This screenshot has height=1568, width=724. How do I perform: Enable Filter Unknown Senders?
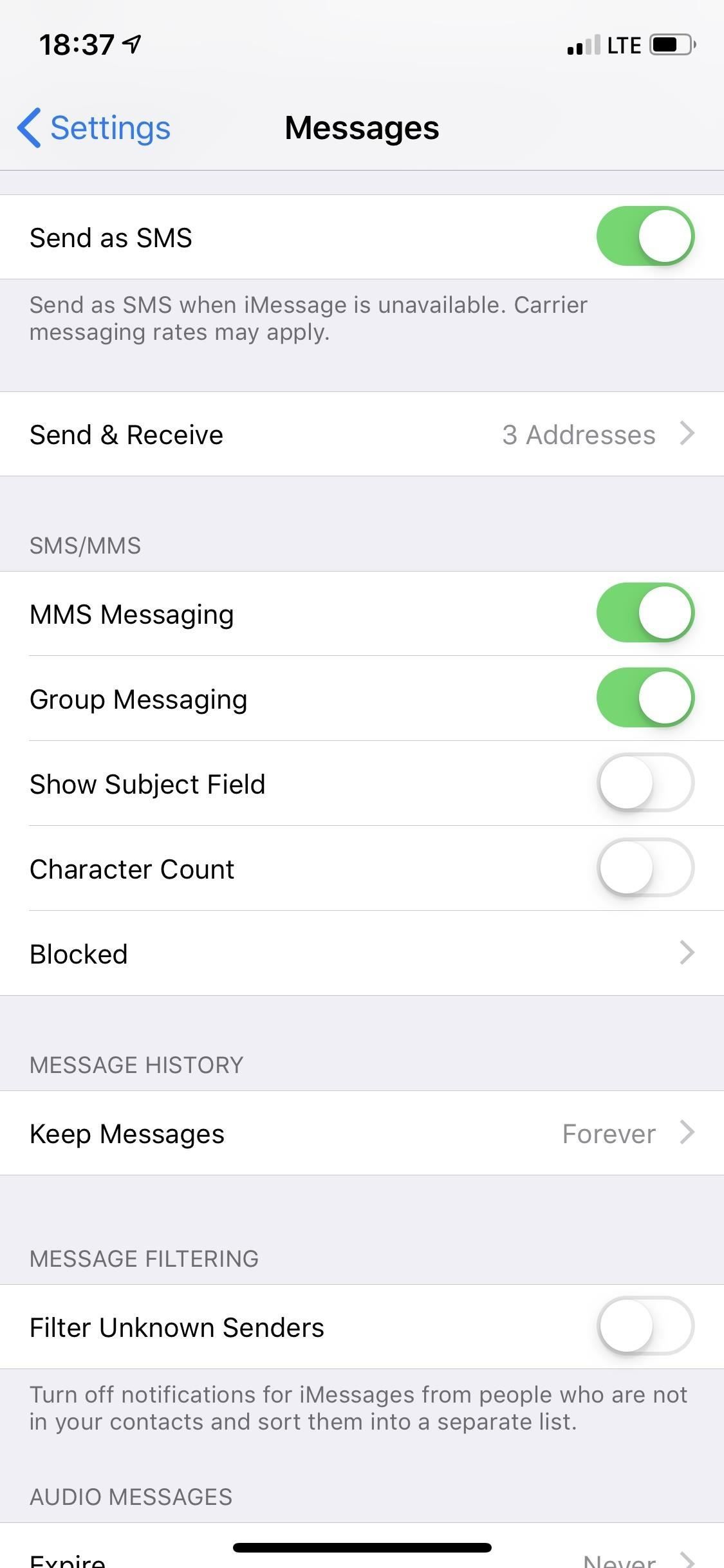point(645,1326)
